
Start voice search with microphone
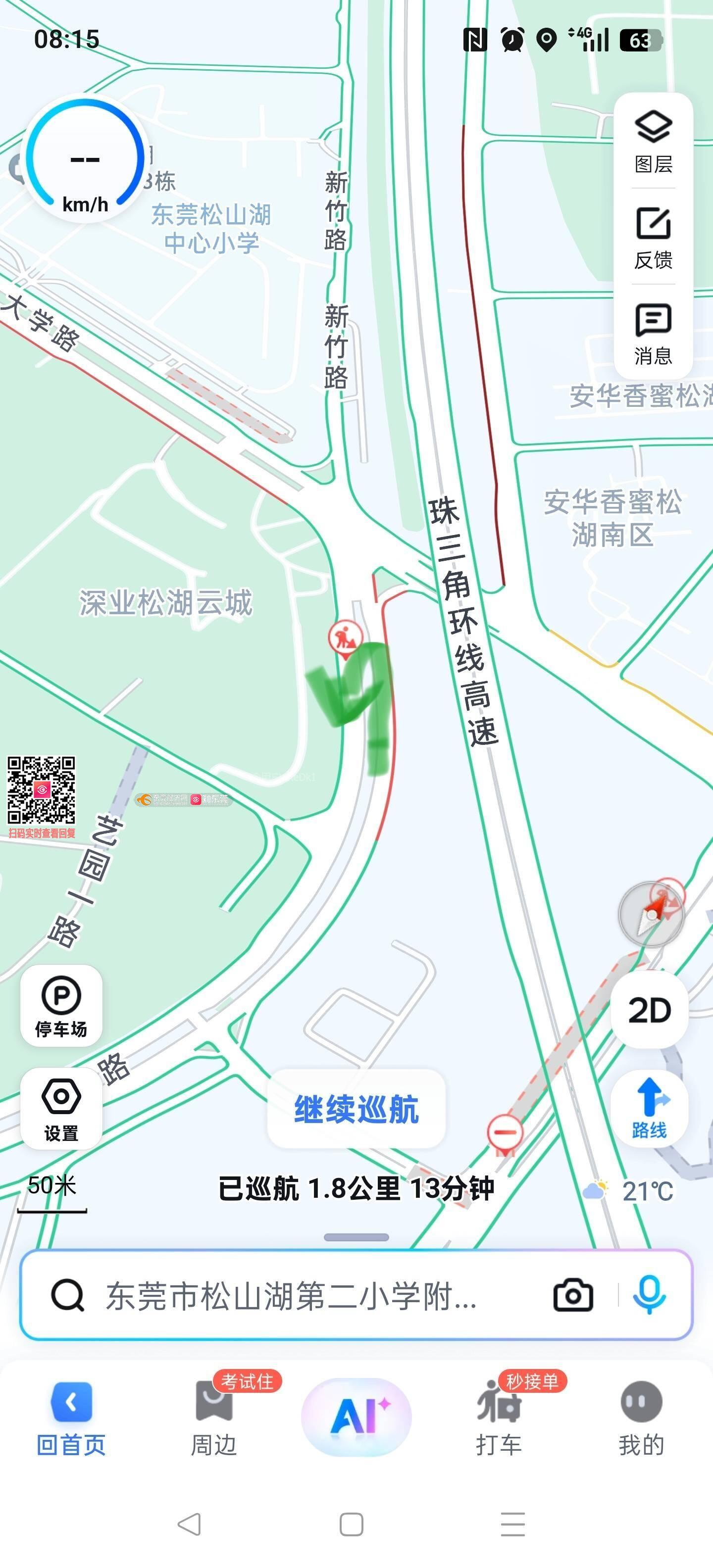coord(649,1295)
